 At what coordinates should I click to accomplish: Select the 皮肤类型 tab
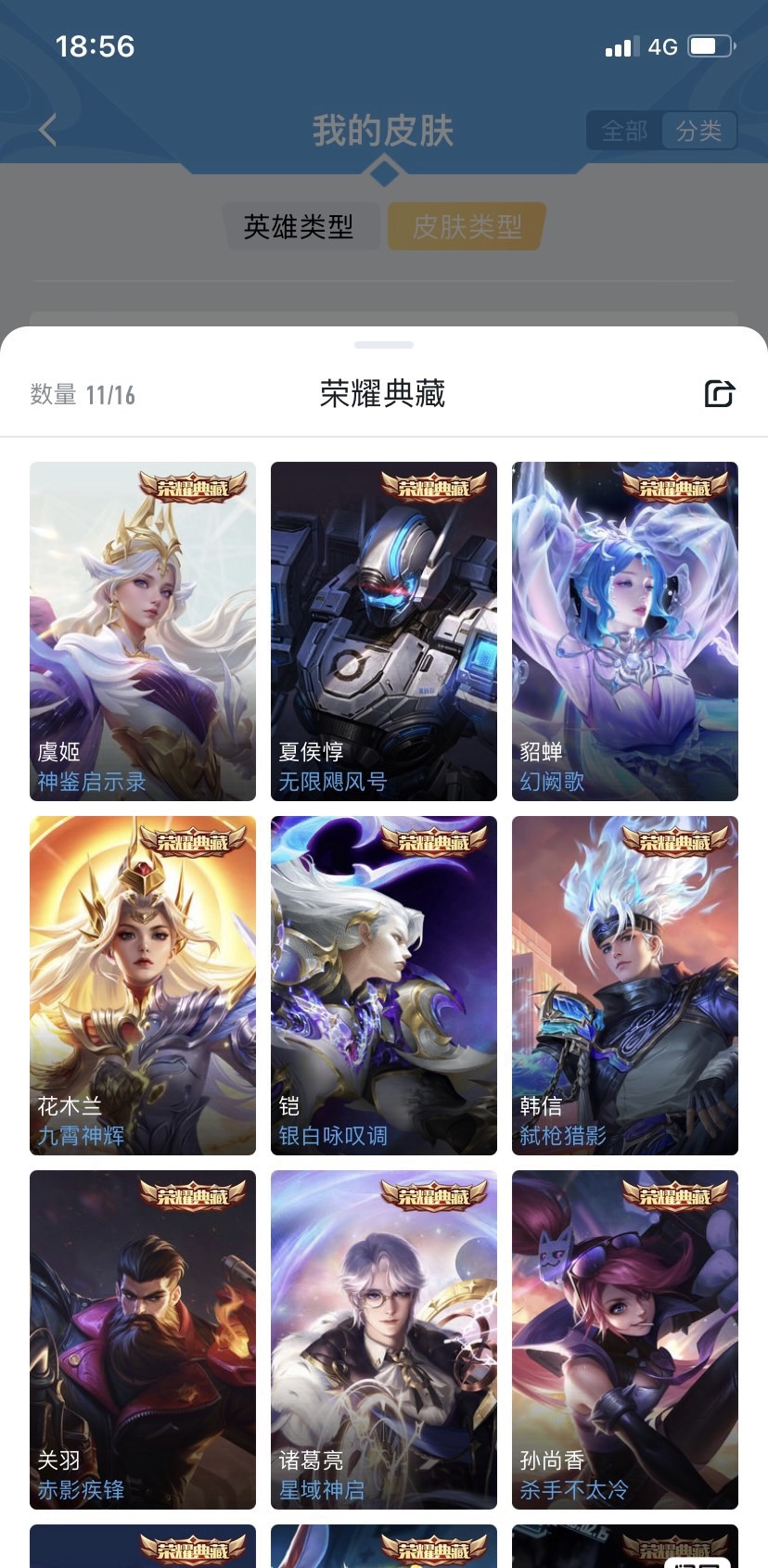pyautogui.click(x=467, y=226)
